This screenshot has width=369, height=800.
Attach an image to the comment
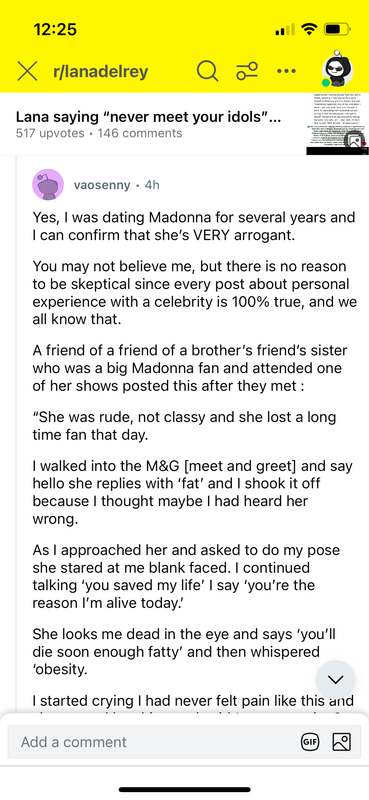(341, 742)
